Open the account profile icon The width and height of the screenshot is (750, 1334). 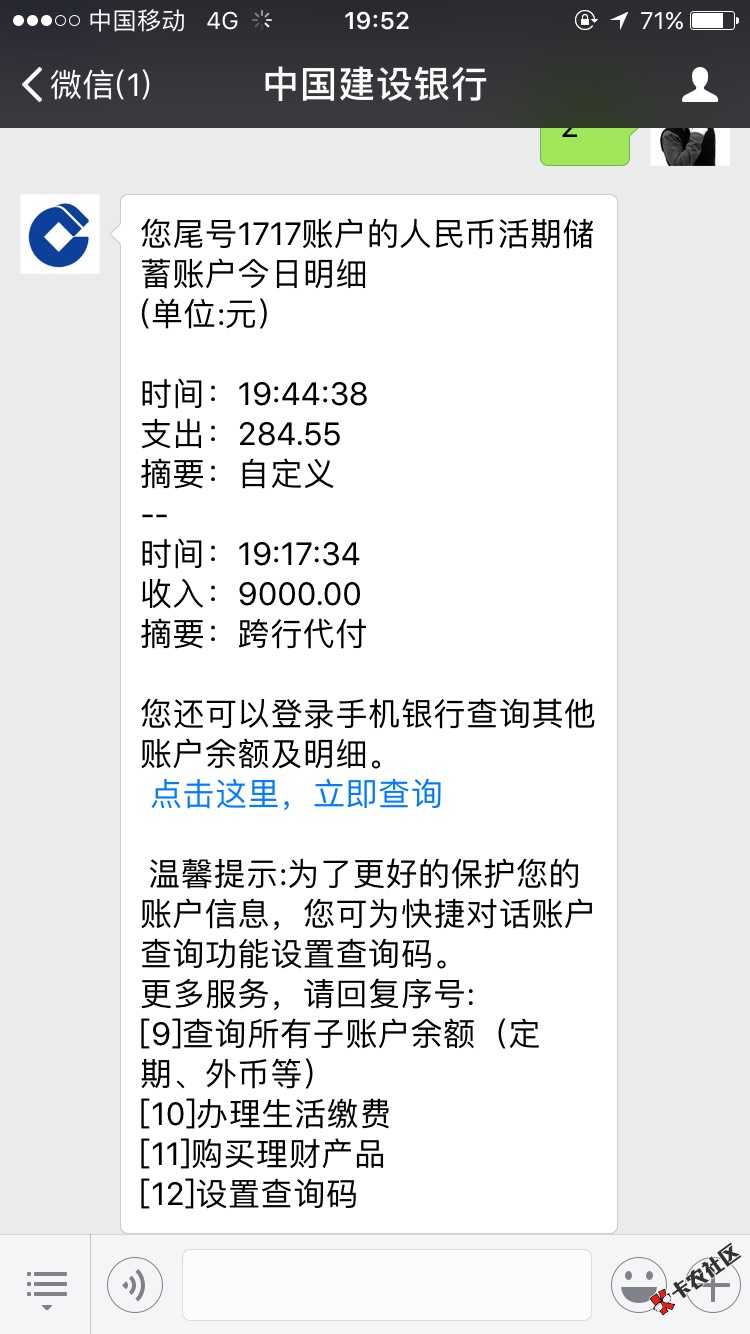699,84
